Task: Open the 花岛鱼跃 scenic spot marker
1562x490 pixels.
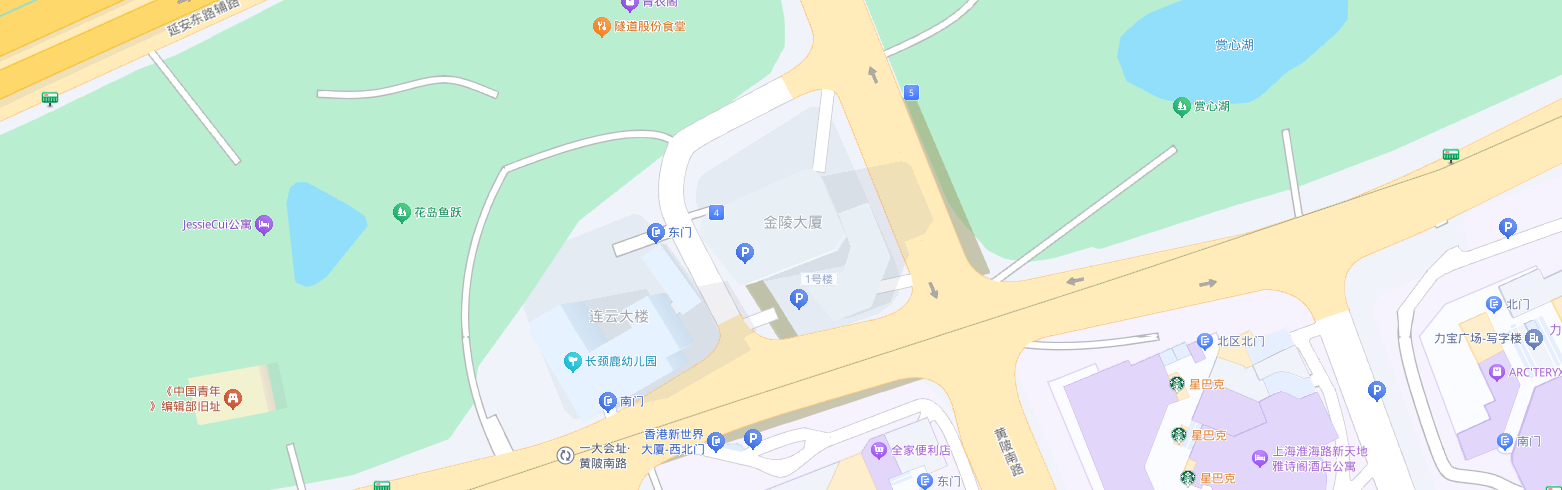Action: [x=401, y=212]
